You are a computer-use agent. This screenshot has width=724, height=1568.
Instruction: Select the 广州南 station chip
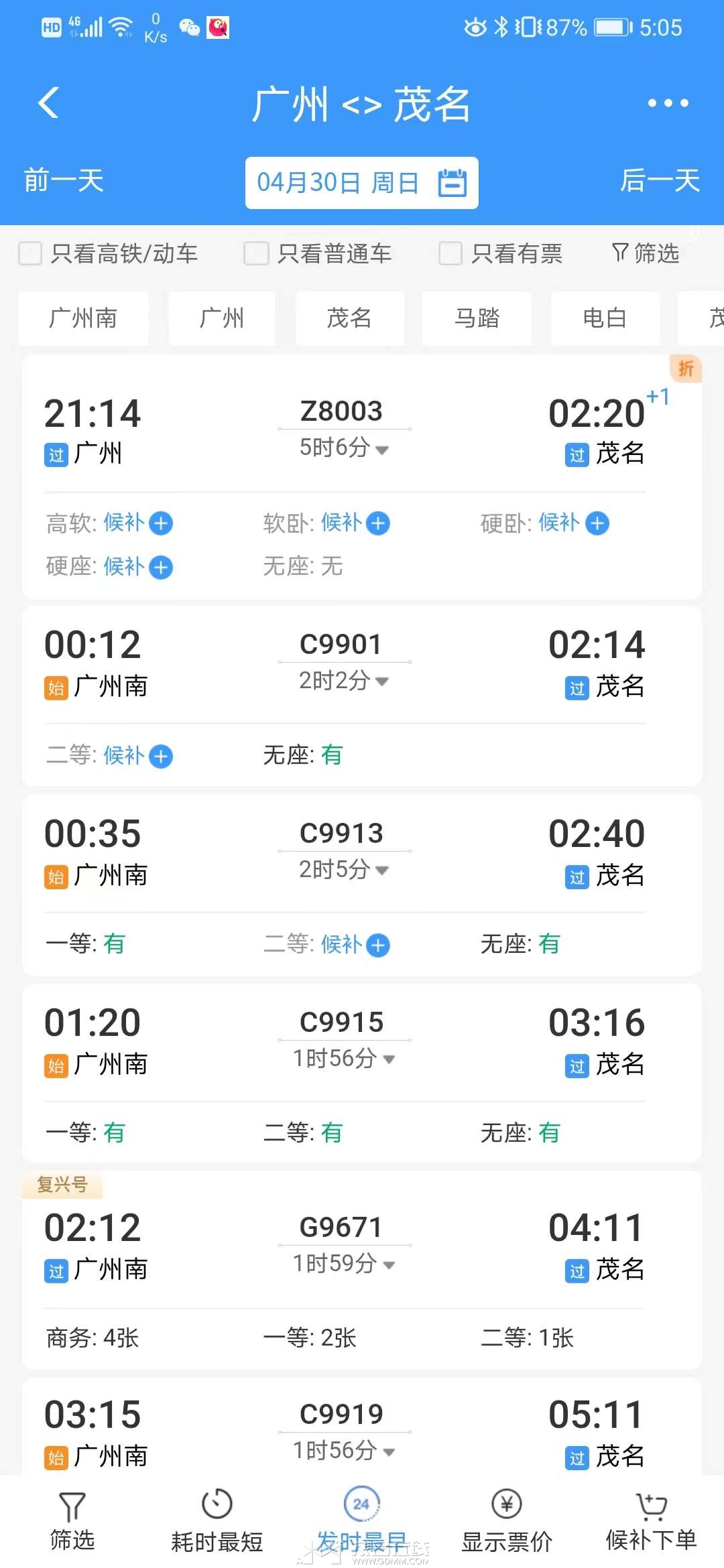pos(83,318)
